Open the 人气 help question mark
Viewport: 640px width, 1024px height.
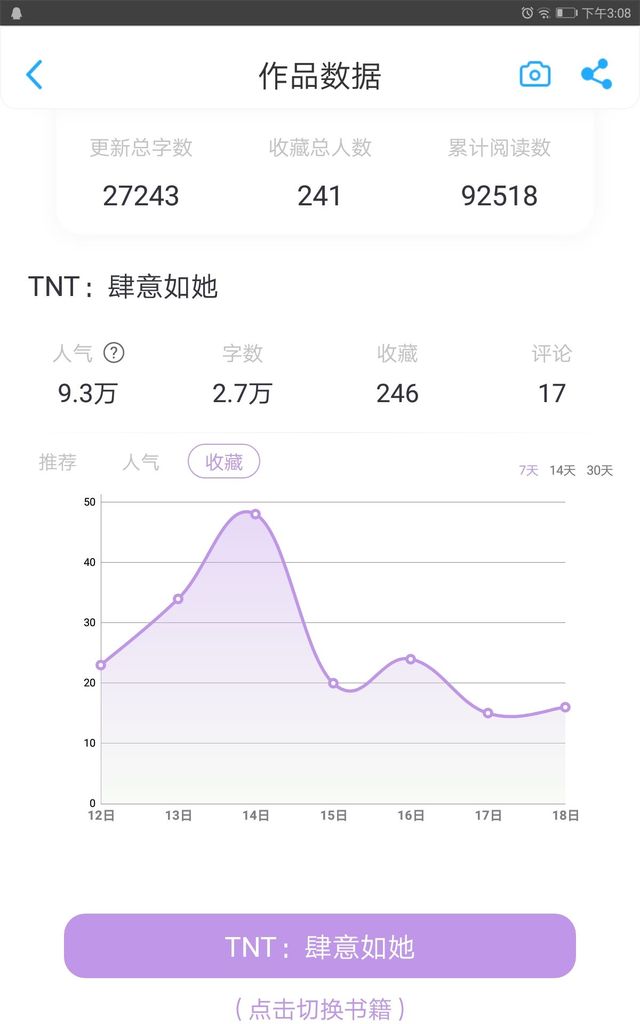point(115,353)
